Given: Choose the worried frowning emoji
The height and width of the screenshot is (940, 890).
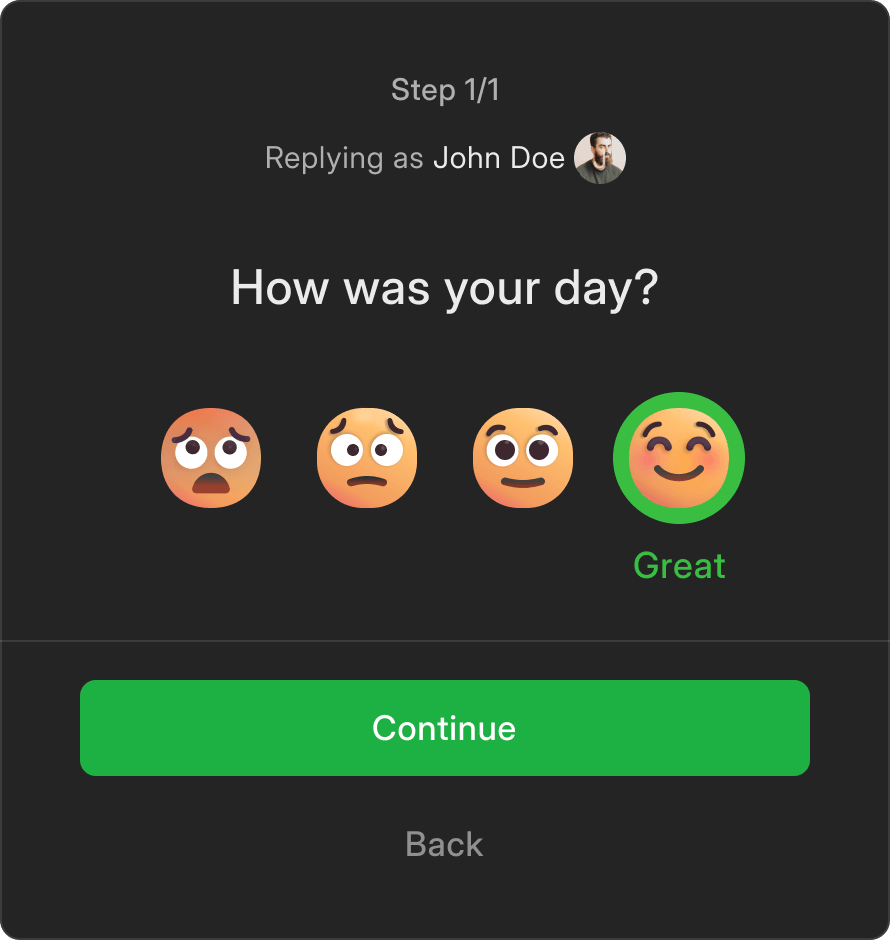Looking at the screenshot, I should [367, 457].
